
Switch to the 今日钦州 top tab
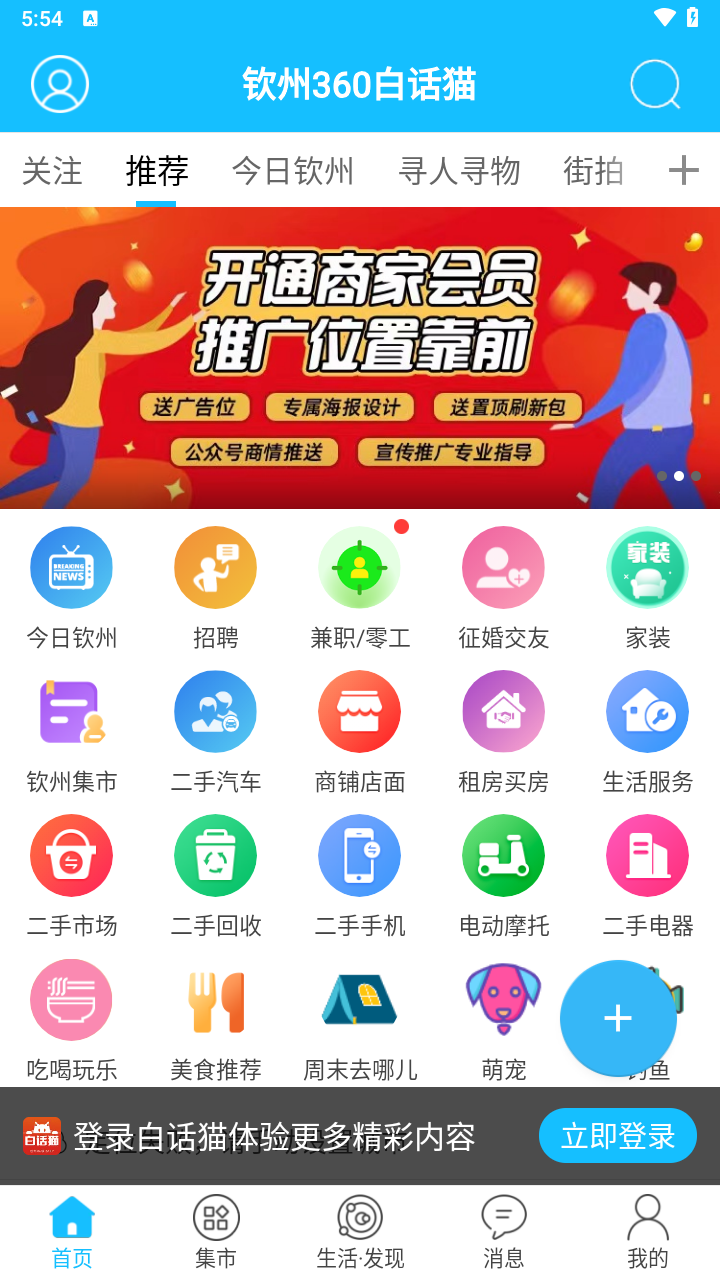pyautogui.click(x=293, y=171)
